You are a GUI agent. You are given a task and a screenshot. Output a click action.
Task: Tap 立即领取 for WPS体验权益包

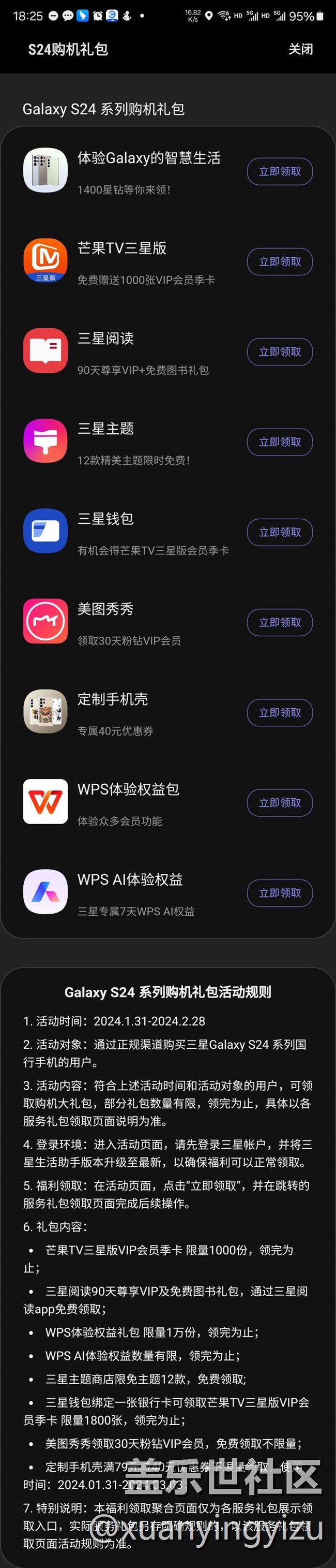280,803
